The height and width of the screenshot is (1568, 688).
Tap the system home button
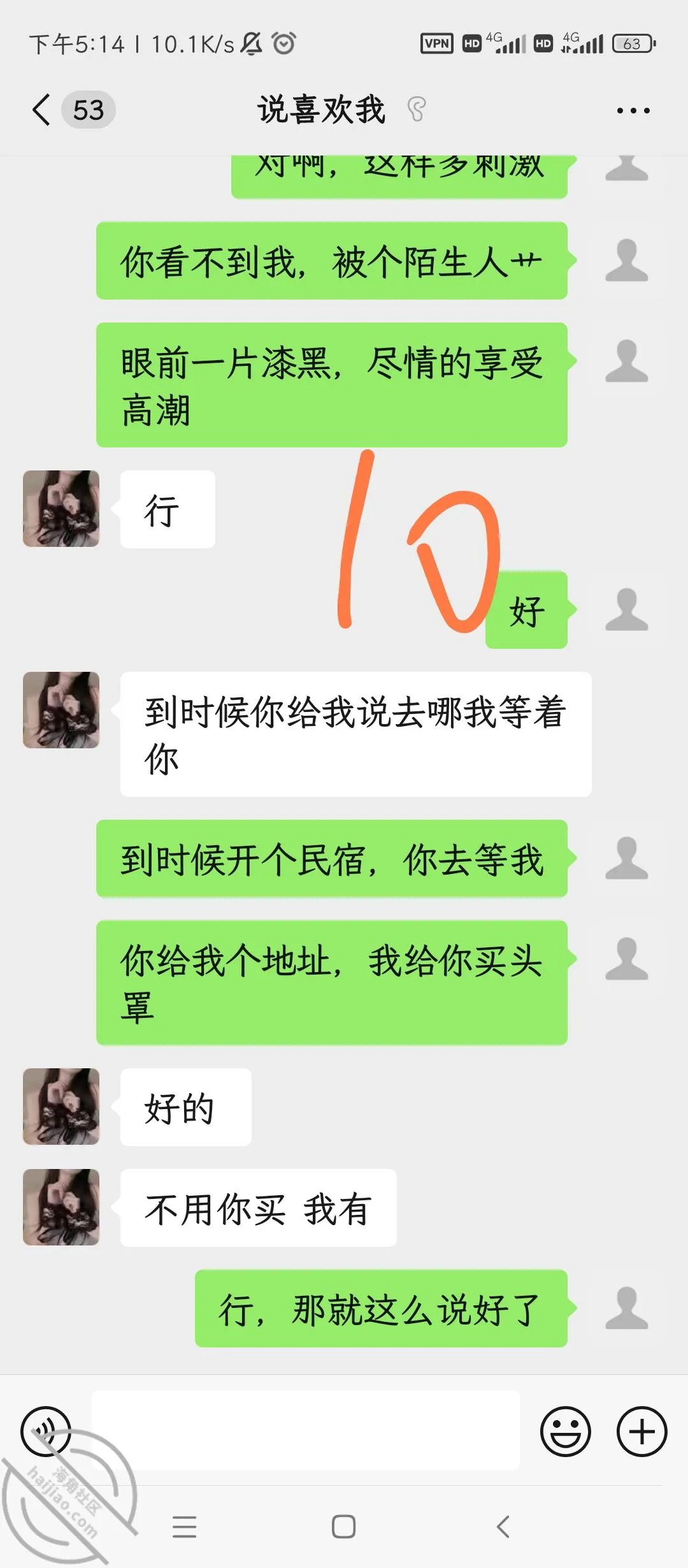pos(344,1527)
